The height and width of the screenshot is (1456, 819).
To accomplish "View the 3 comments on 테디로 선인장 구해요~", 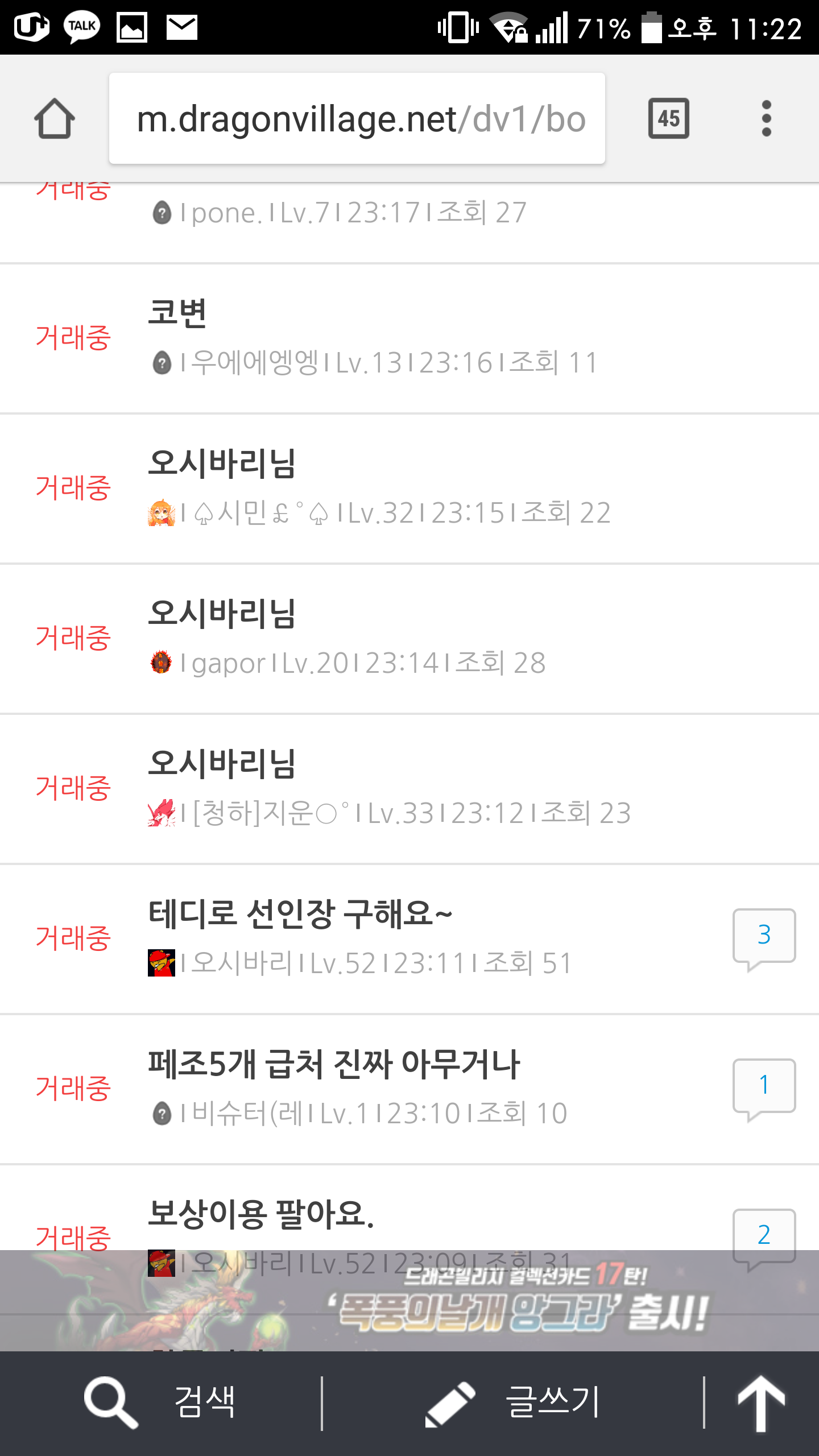I will point(764,937).
